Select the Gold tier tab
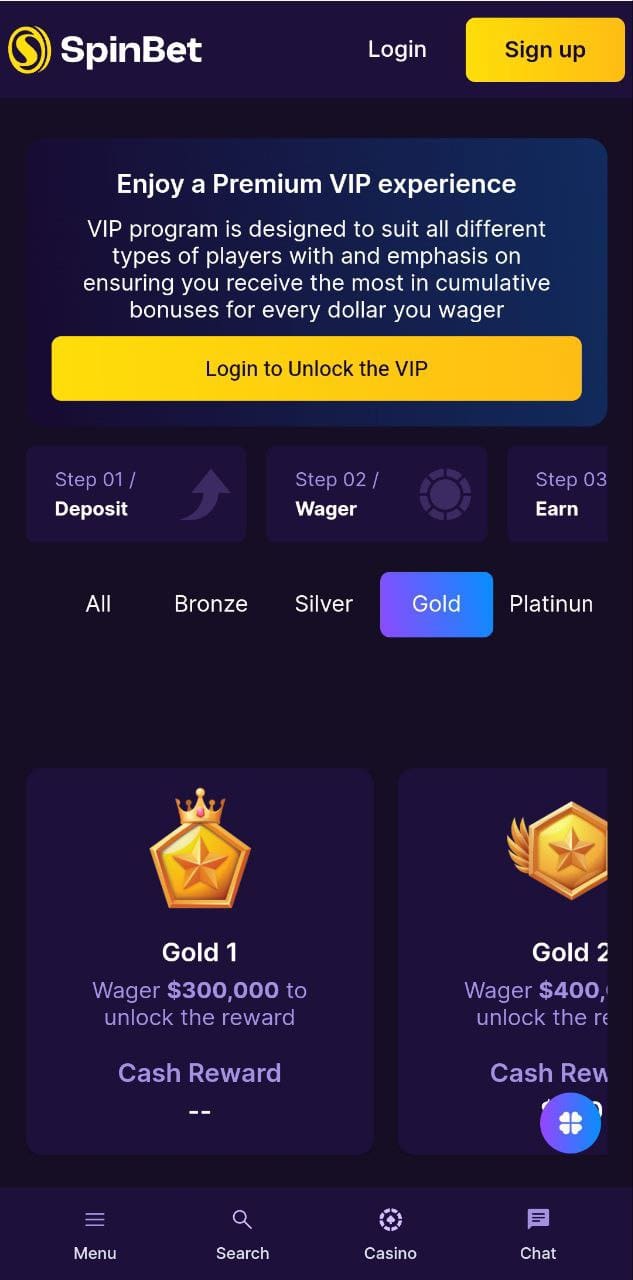Image resolution: width=633 pixels, height=1280 pixels. (x=436, y=604)
